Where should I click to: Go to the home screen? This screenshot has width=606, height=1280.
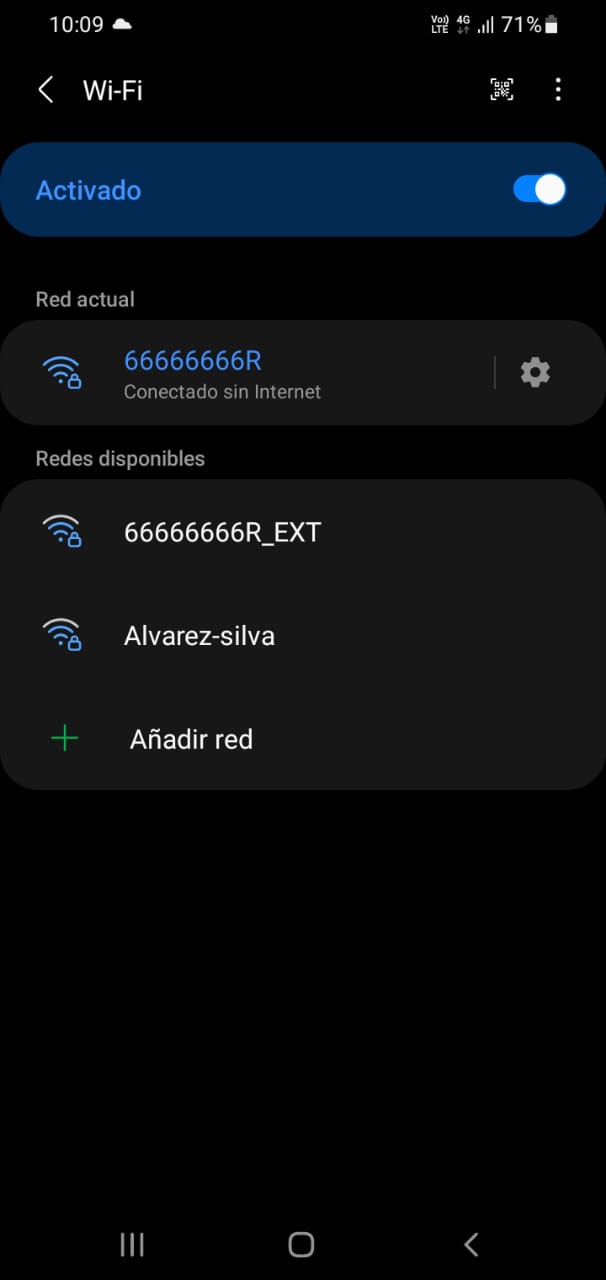pyautogui.click(x=301, y=1244)
